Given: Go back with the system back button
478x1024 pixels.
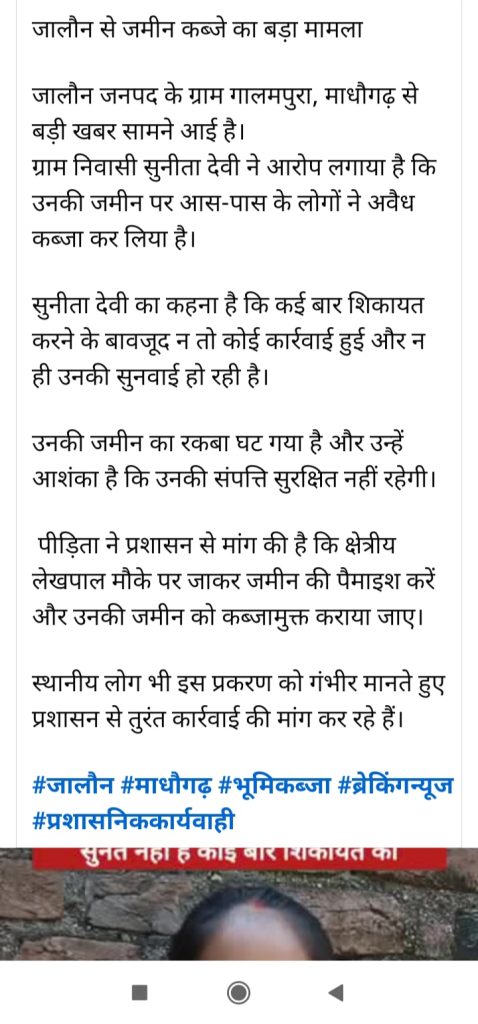Looking at the screenshot, I should coord(336,993).
